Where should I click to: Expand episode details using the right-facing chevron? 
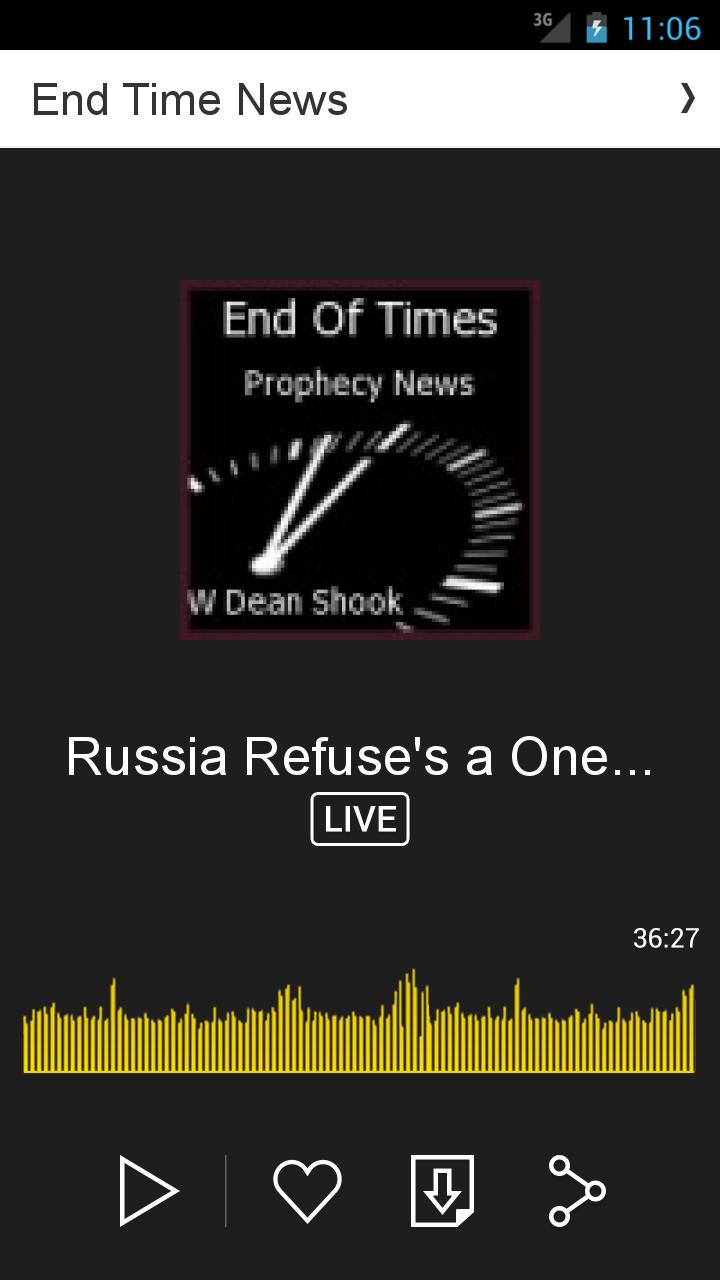point(687,99)
